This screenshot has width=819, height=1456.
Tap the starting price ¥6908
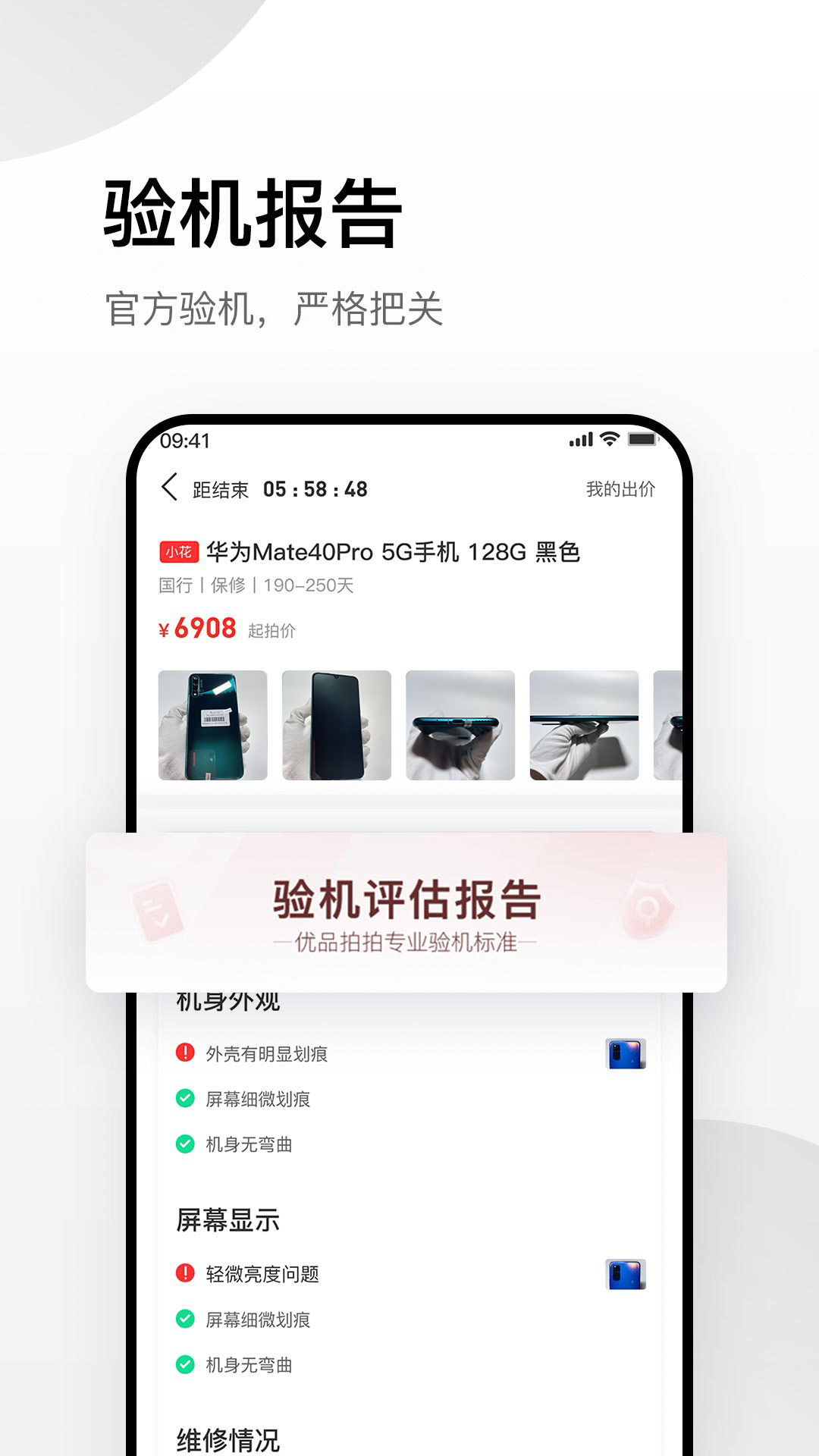coord(200,630)
